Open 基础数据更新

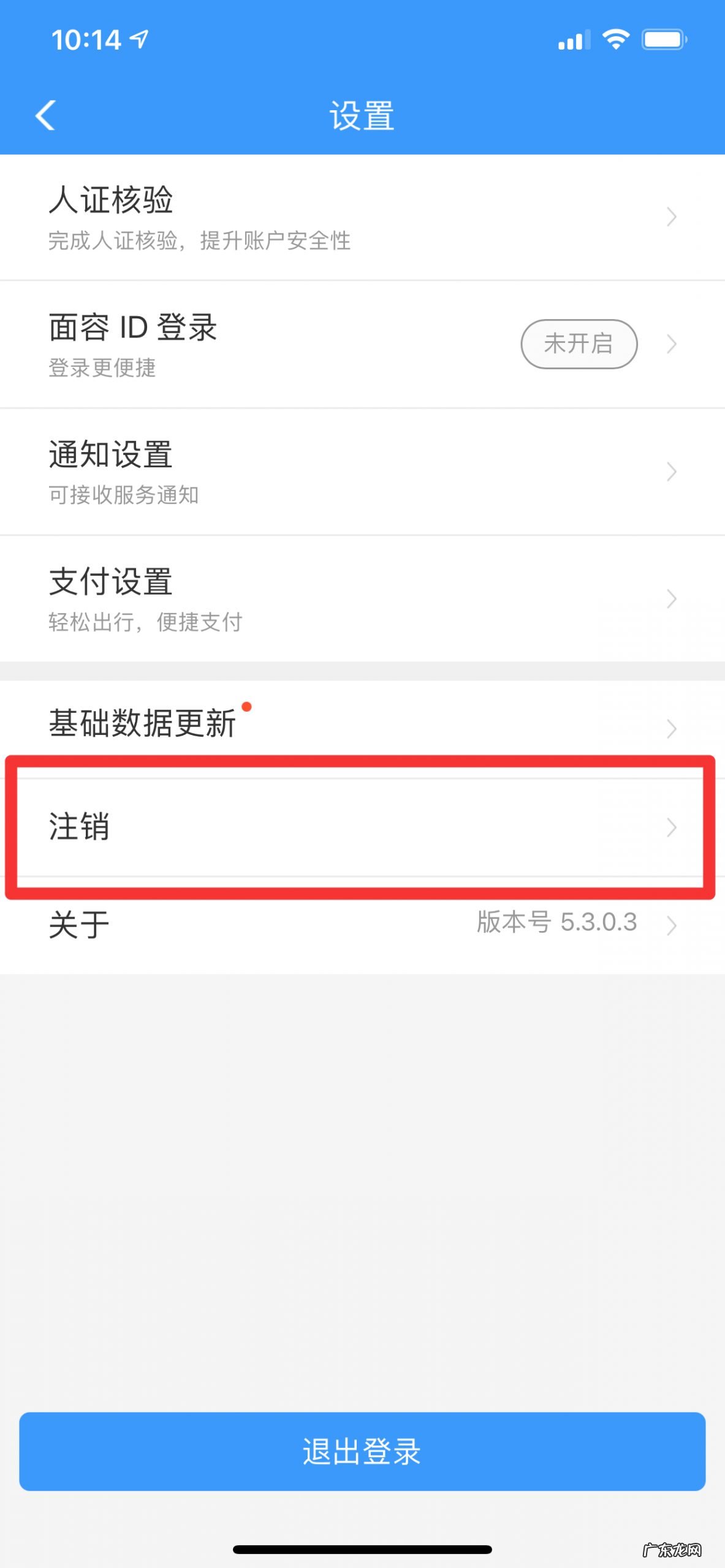(362, 726)
